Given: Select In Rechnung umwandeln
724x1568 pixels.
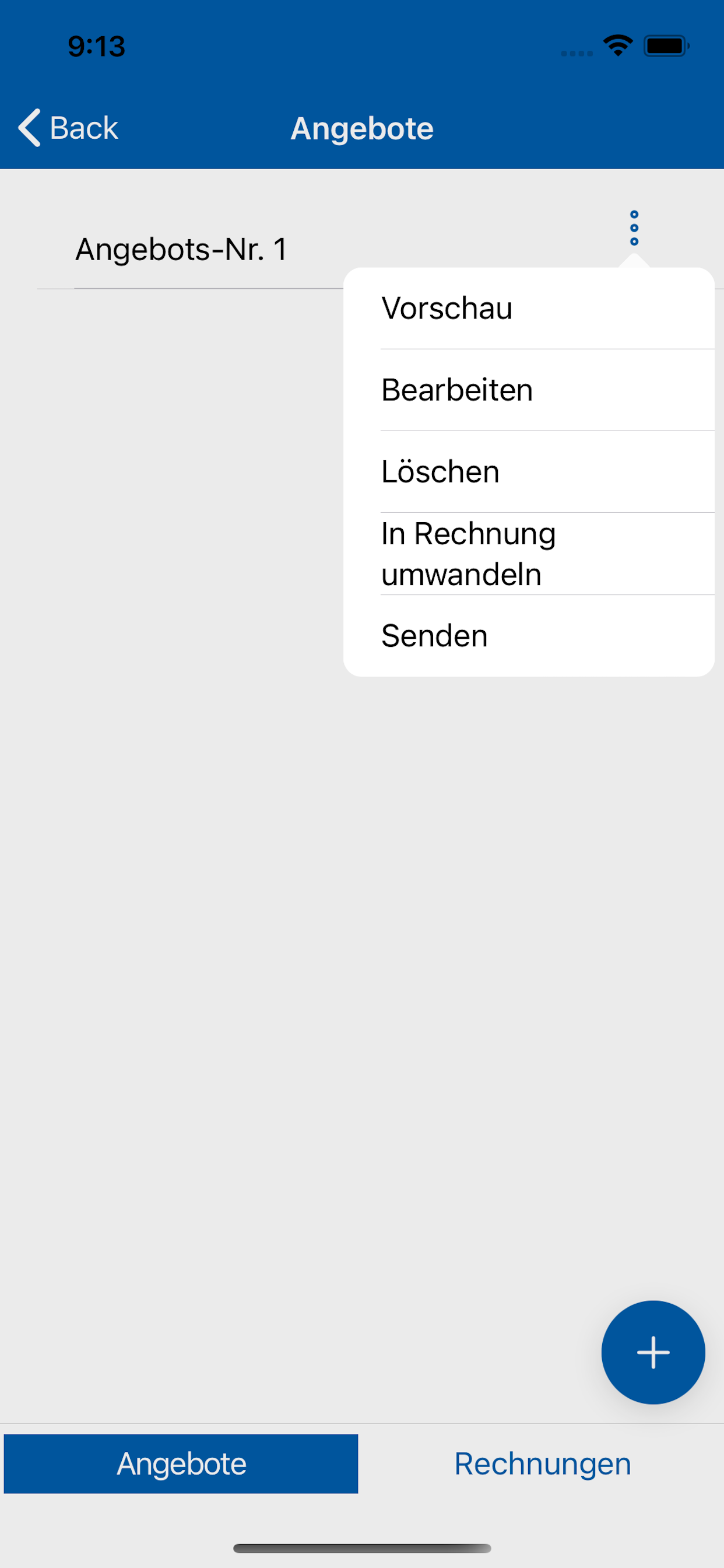Looking at the screenshot, I should [x=528, y=554].
